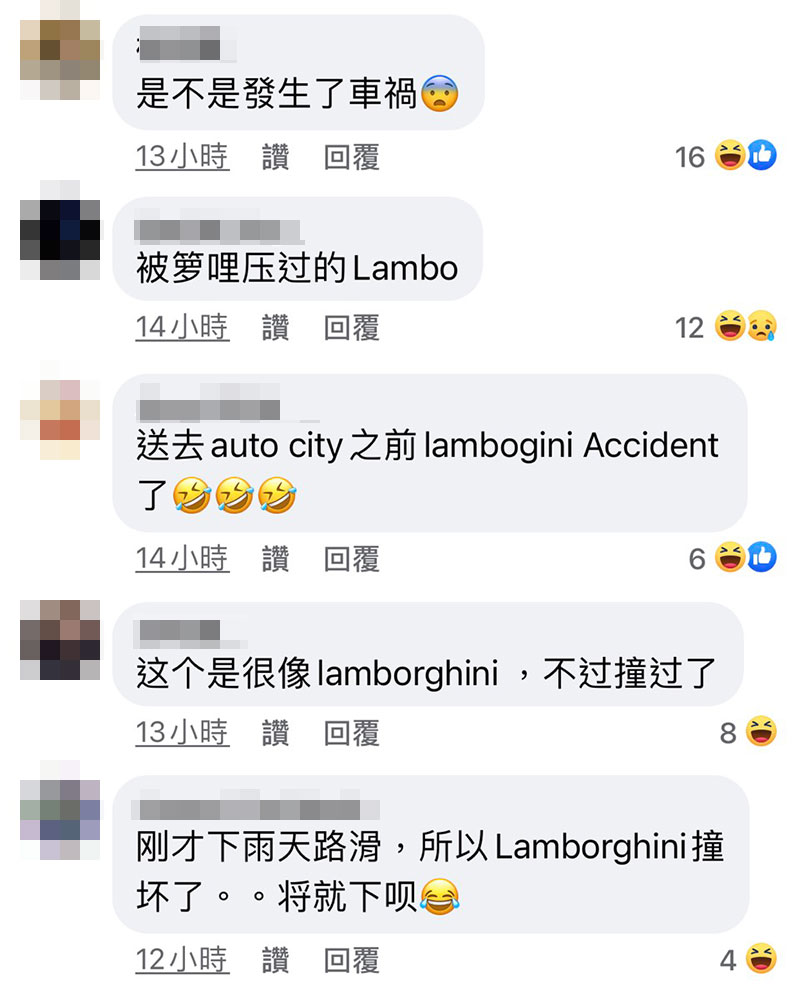Viewport: 800px width, 987px height.
Task: Like the auto city lambogini Accident comment
Action: coord(275,558)
